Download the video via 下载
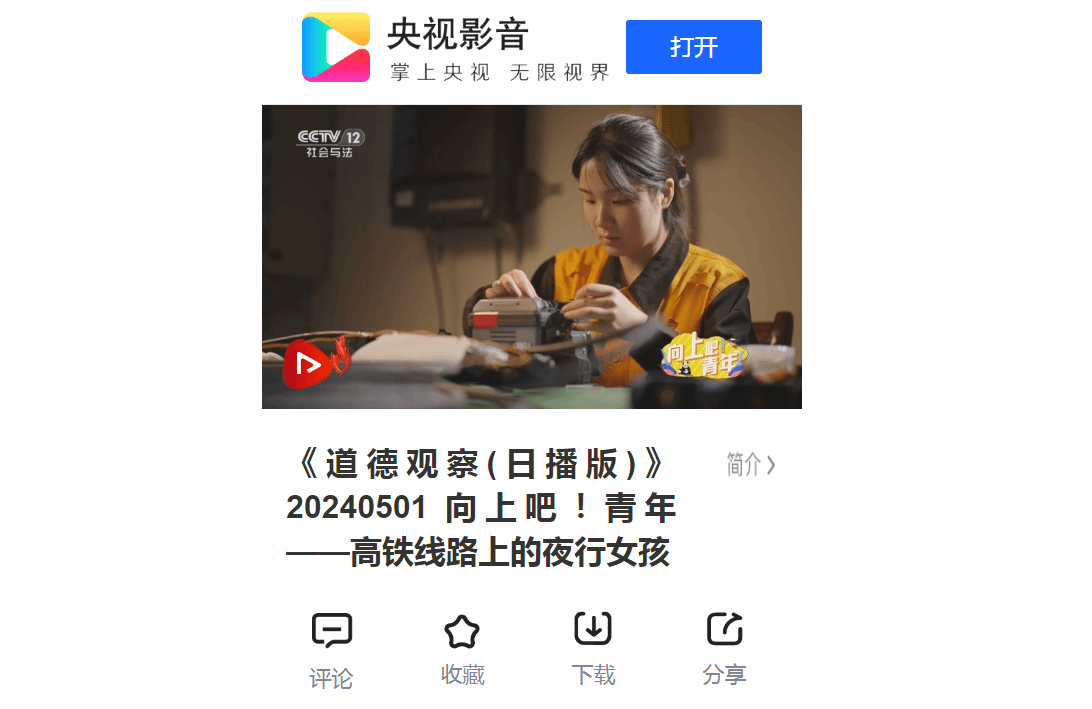The height and width of the screenshot is (709, 1092). [593, 649]
